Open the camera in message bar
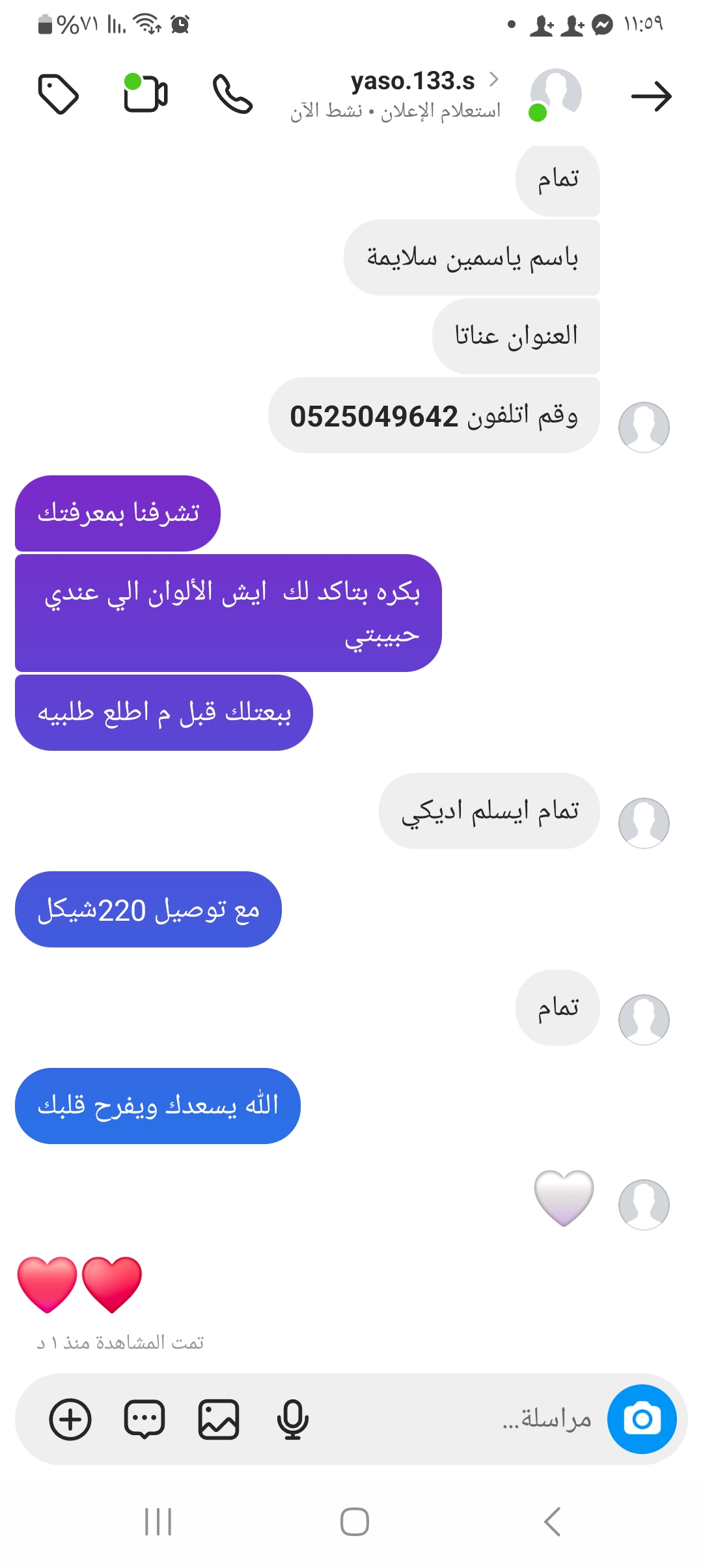The width and height of the screenshot is (703, 1568). 642,1419
